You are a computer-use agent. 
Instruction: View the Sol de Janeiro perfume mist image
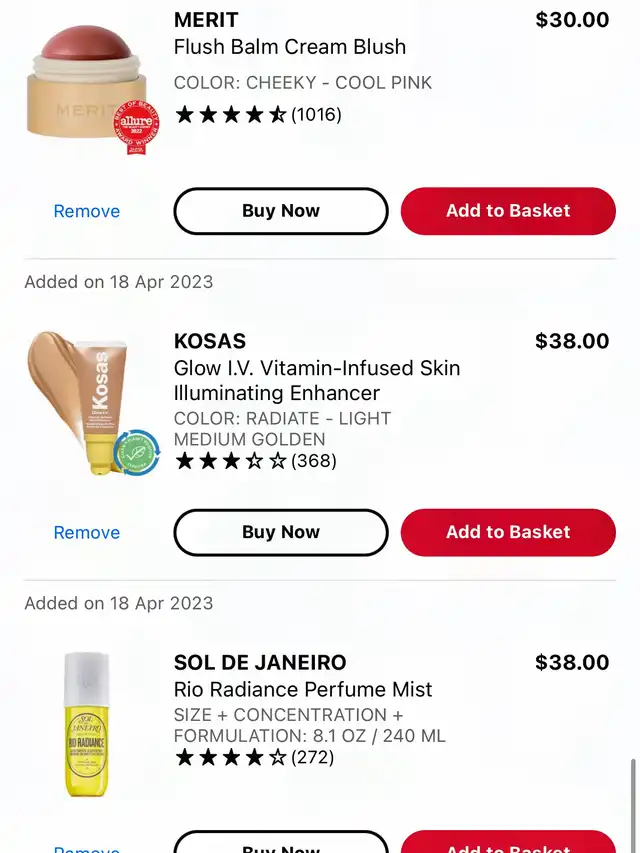coord(86,724)
